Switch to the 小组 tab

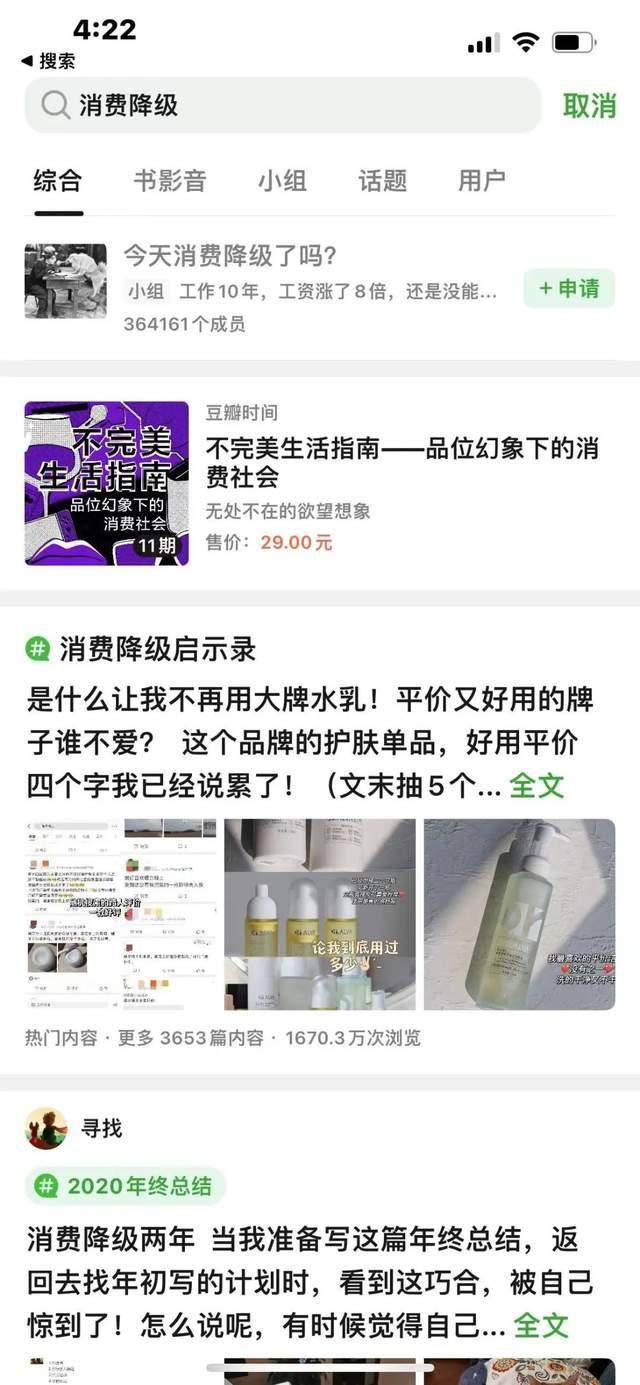(282, 181)
